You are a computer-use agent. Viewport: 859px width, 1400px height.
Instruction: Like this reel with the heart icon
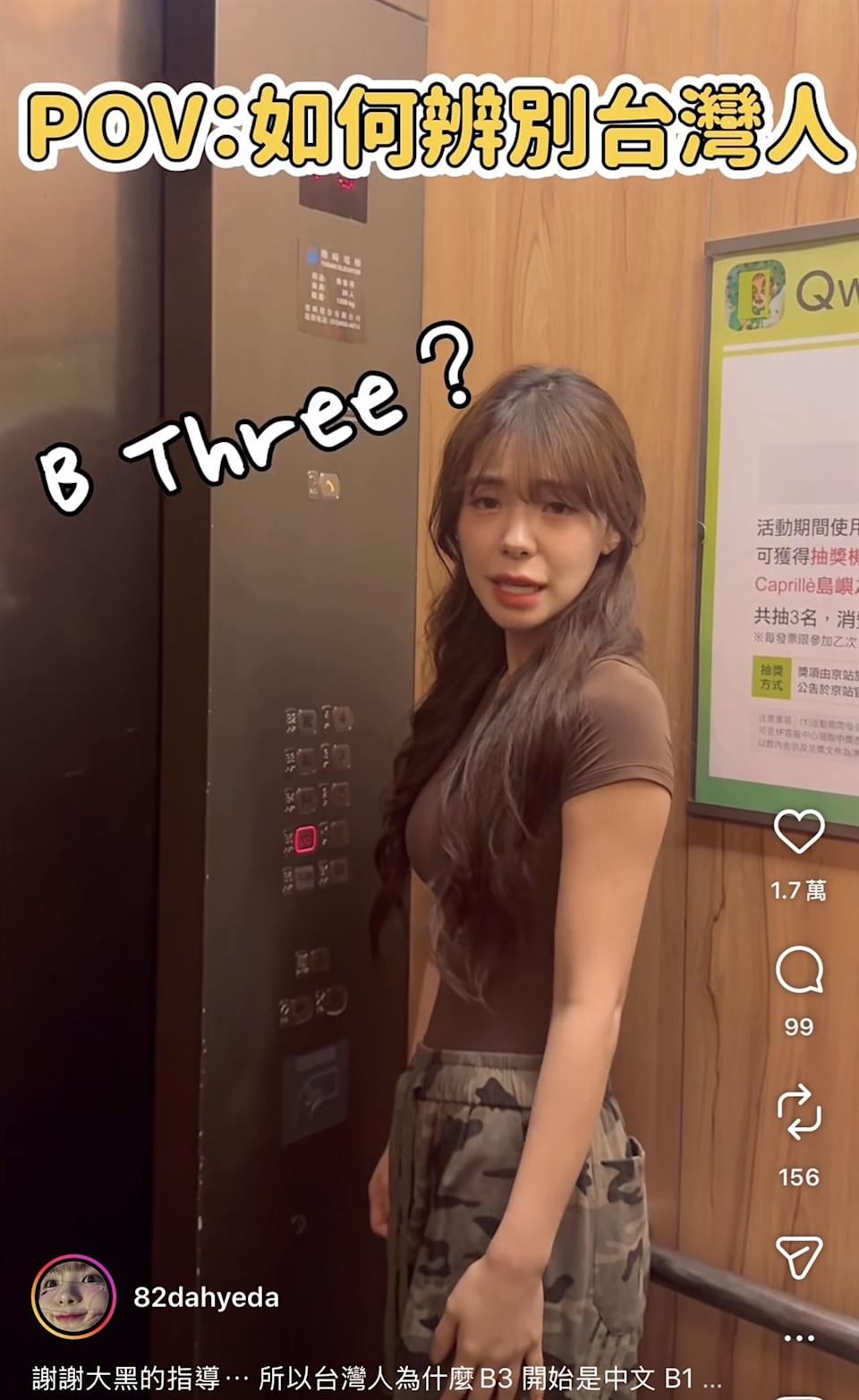point(798,832)
